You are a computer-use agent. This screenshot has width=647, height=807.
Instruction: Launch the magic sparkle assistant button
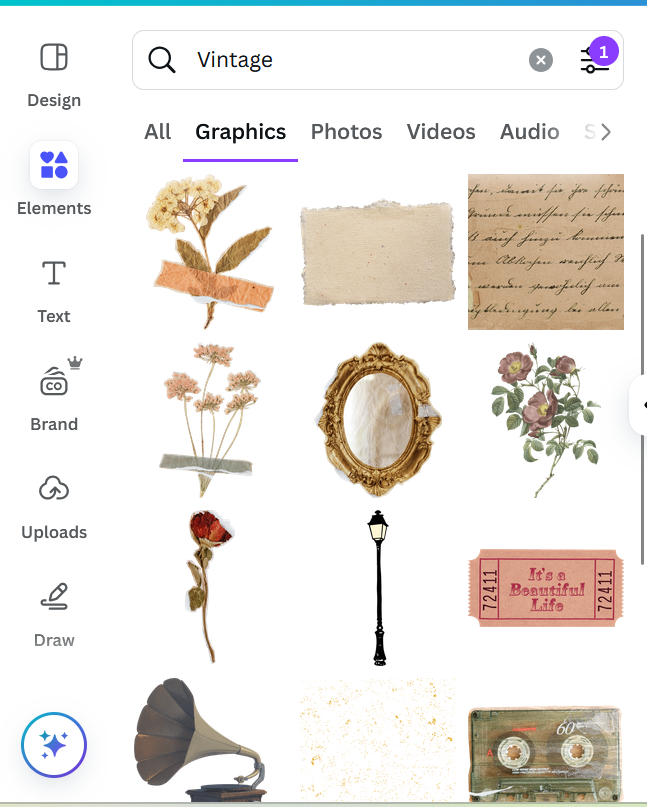pyautogui.click(x=54, y=745)
